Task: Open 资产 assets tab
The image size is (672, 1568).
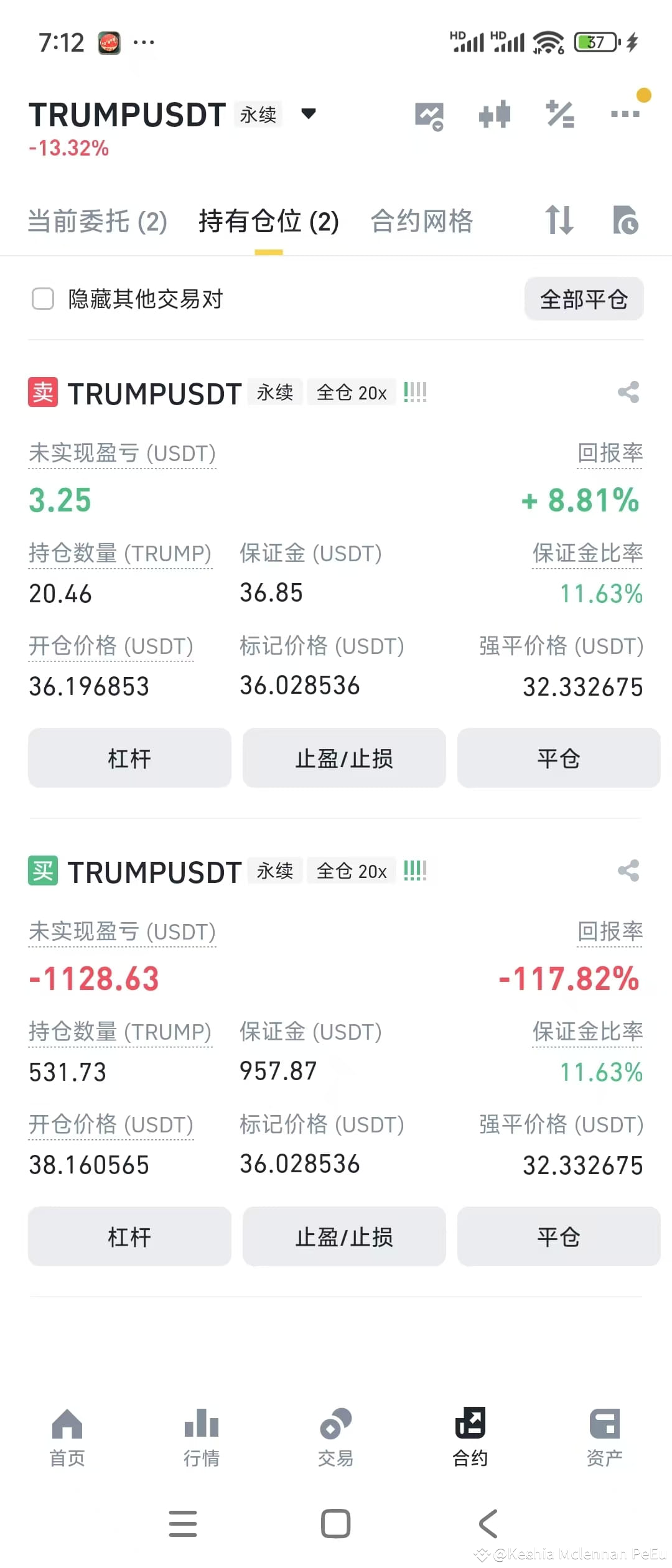Action: [x=604, y=1437]
